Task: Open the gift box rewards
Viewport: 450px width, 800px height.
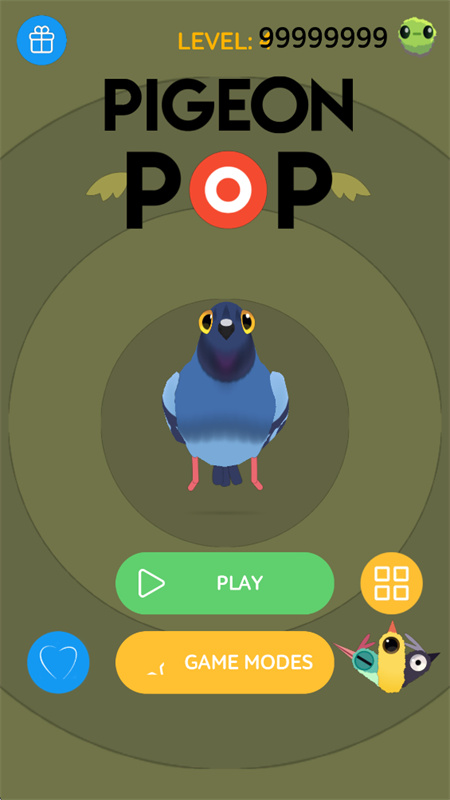Action: 42,40
